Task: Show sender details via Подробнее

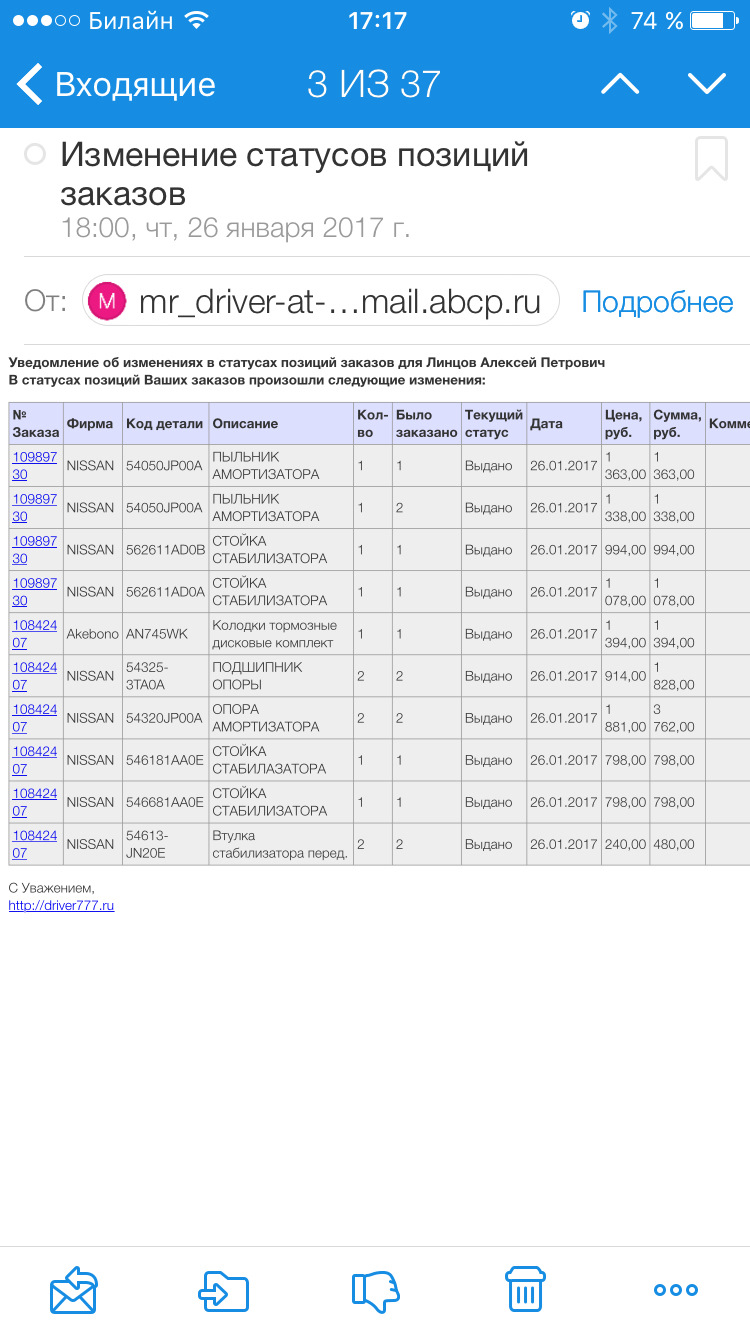Action: (657, 302)
